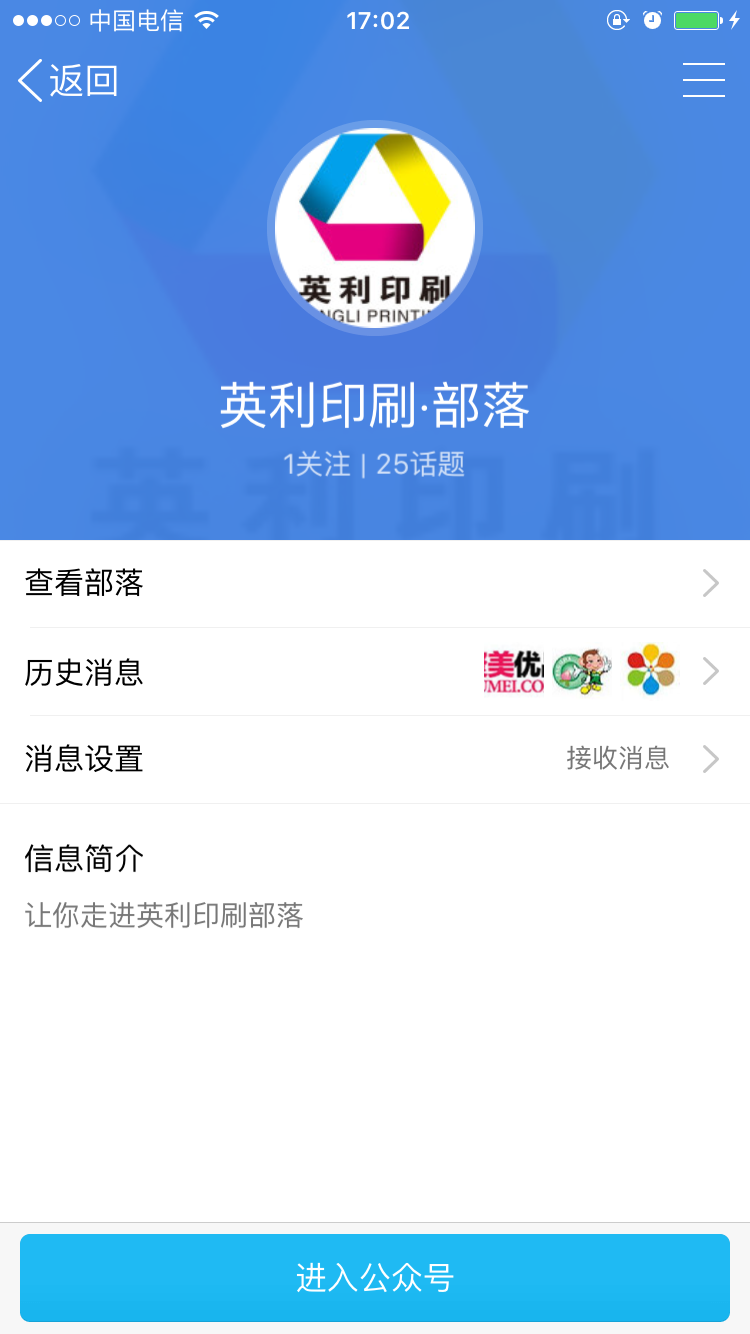Click the pink 美优 thumbnail in 历史消息
The image size is (750, 1334).
(x=512, y=670)
